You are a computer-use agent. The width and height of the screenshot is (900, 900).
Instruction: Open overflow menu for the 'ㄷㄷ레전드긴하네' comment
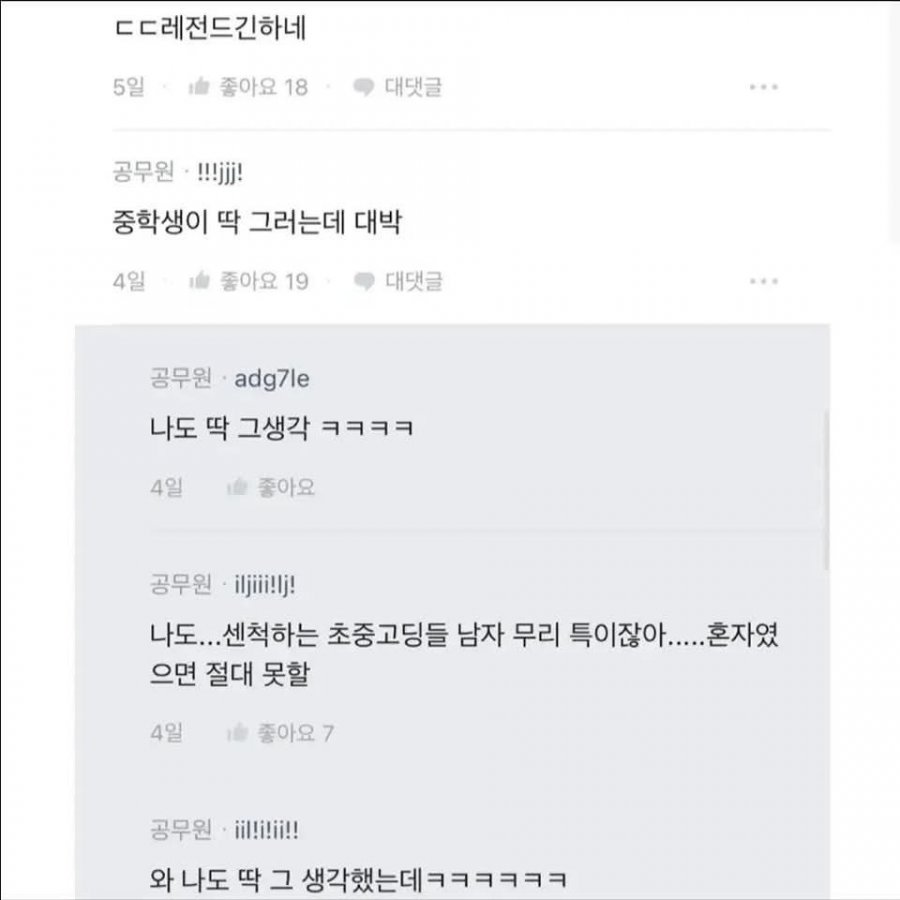coord(763,87)
